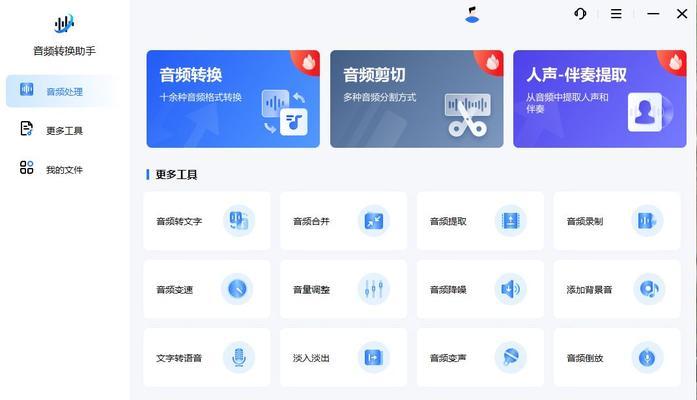The image size is (697, 400).
Task: Launch the 音频录制 tool
Action: (x=616, y=221)
